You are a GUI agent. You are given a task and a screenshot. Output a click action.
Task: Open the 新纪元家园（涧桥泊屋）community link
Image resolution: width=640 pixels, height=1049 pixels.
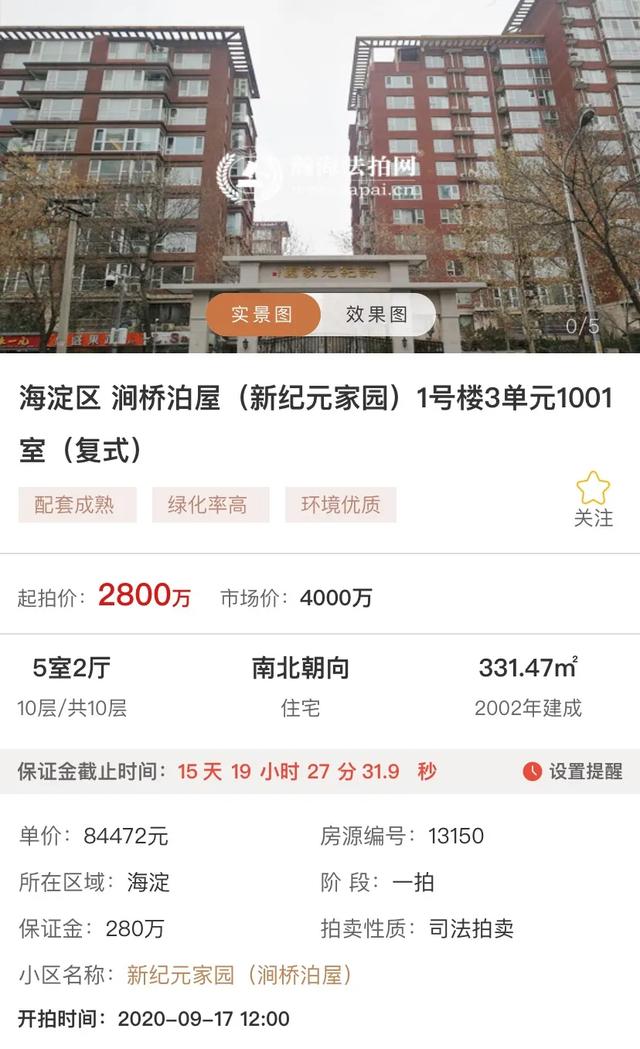coord(239,975)
